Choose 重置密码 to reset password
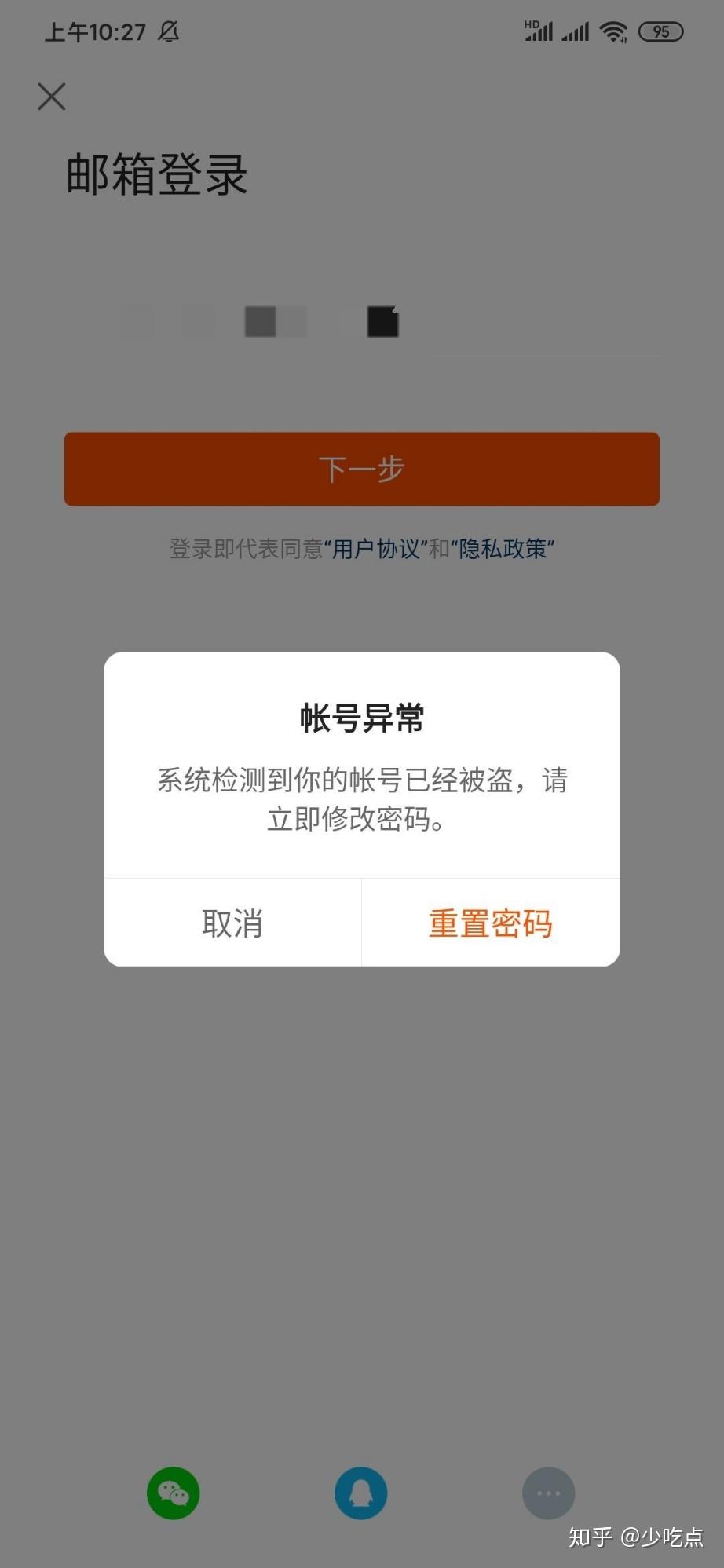 (491, 924)
